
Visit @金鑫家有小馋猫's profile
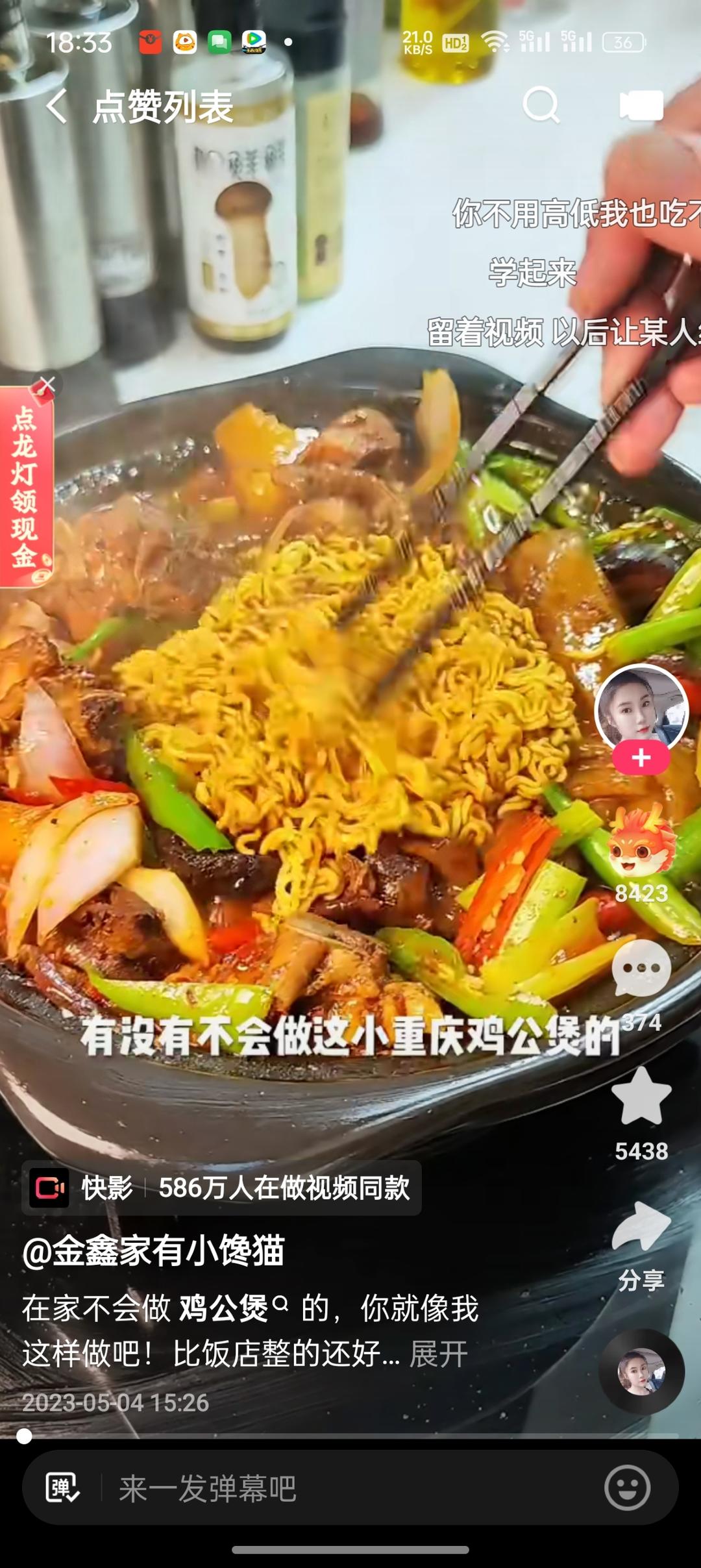pyautogui.click(x=153, y=1250)
